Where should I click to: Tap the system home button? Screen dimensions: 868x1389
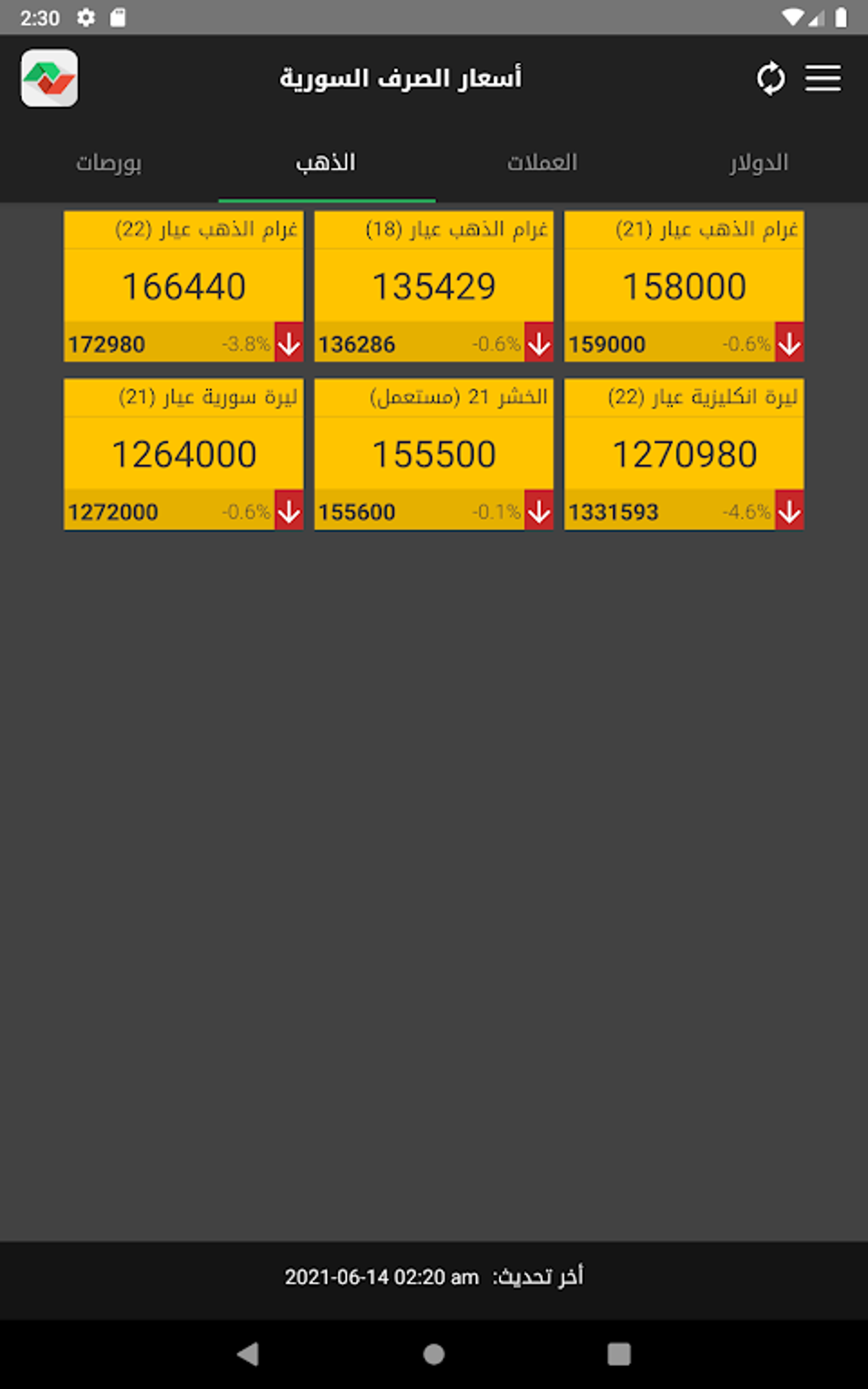pyautogui.click(x=434, y=1353)
